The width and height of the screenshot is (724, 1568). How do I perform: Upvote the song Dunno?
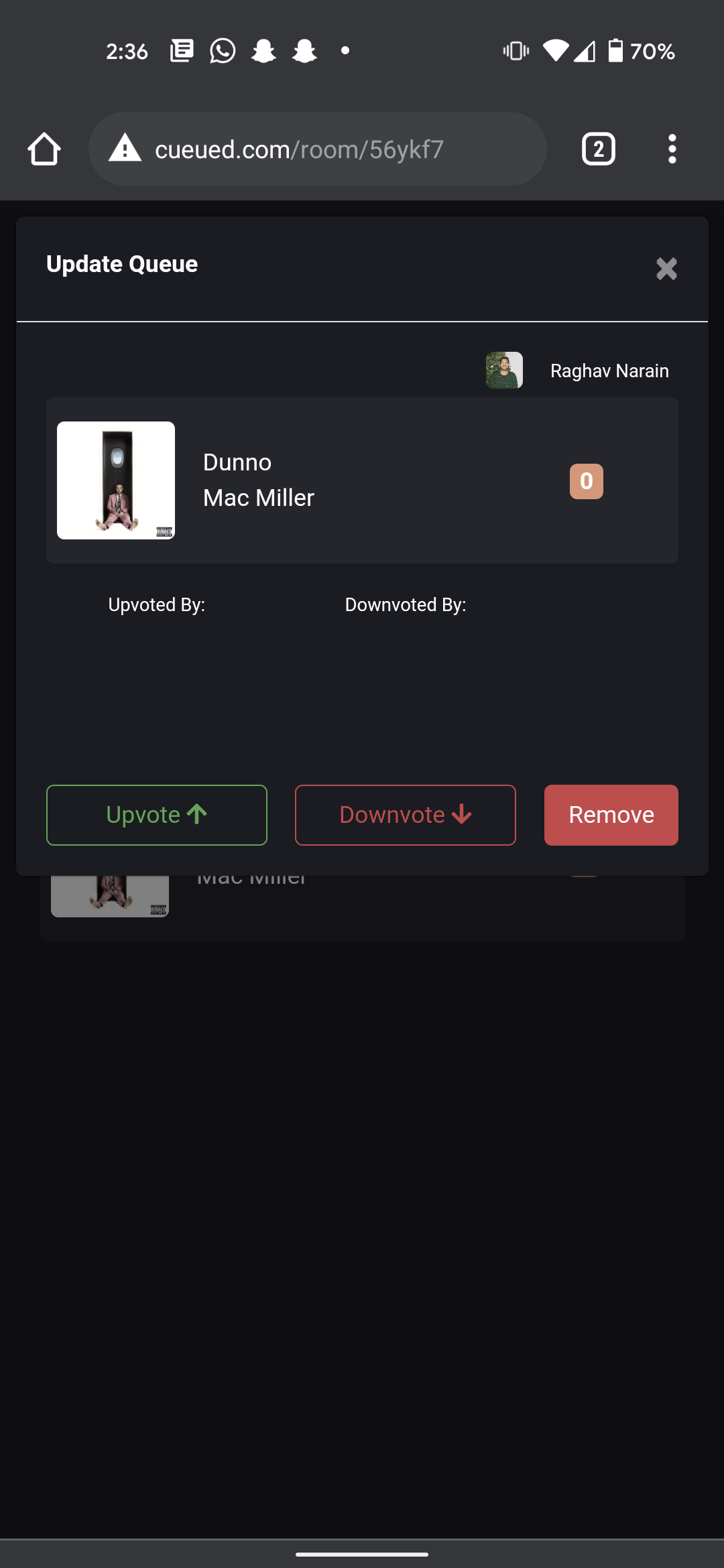coord(156,815)
